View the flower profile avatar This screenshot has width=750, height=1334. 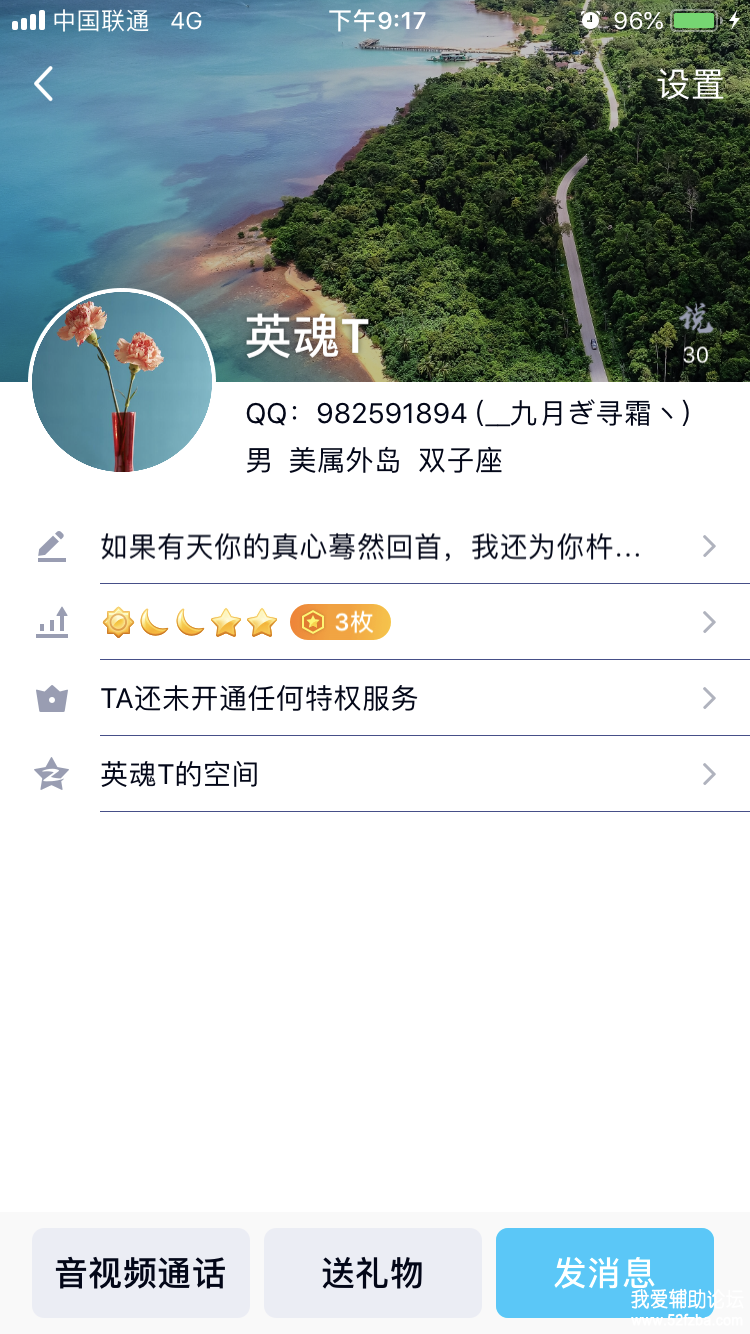click(122, 382)
